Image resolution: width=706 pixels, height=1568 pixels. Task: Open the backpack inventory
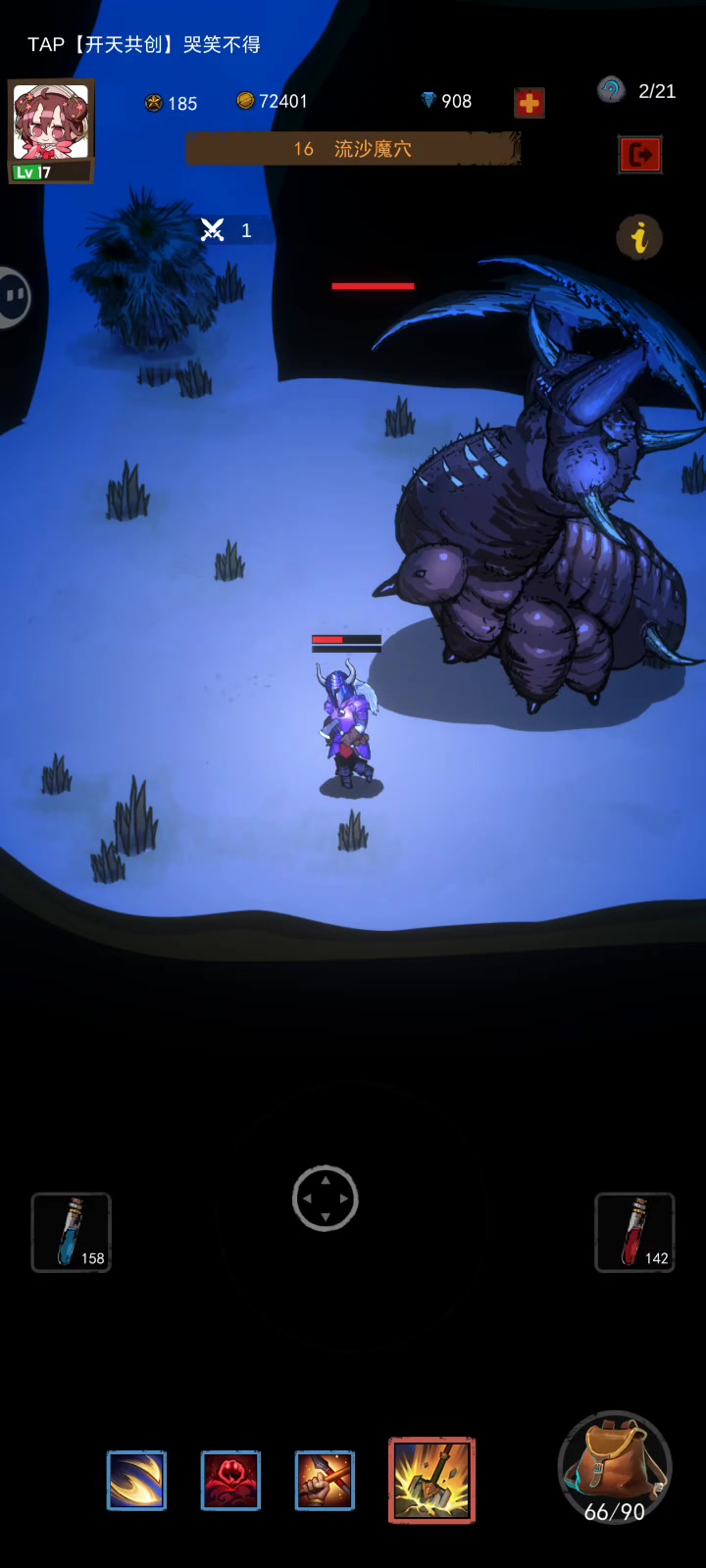(615, 1467)
